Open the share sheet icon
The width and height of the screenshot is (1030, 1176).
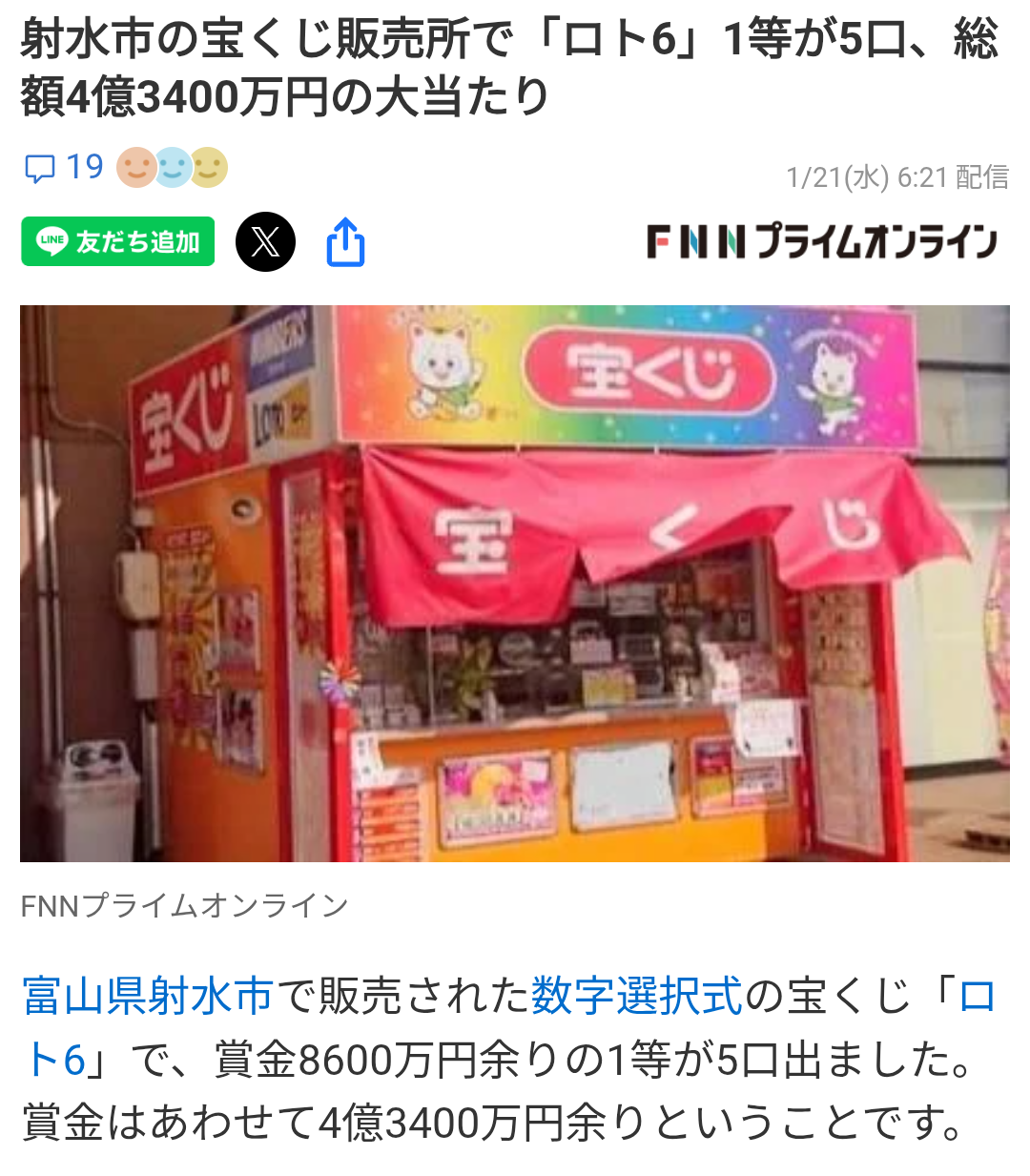point(345,241)
